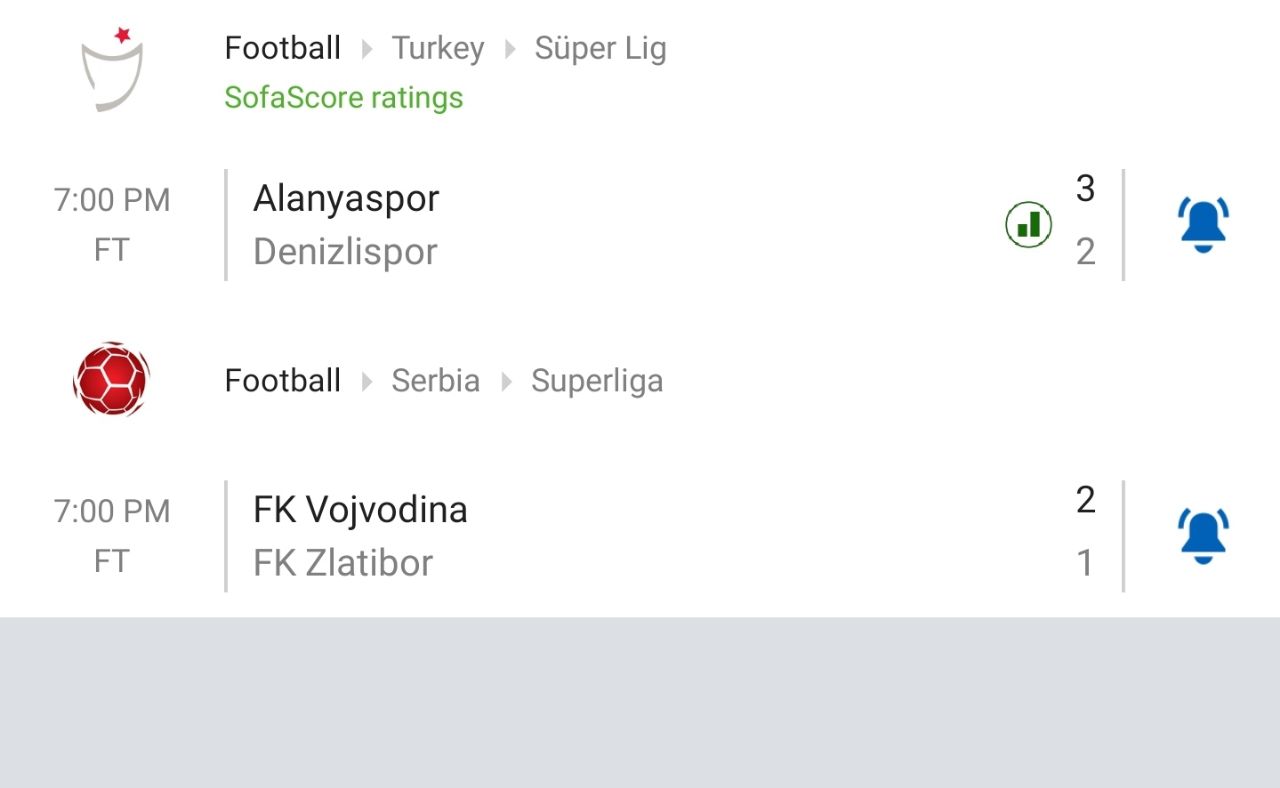1280x788 pixels.
Task: Open the Turkey Süper Lig league header
Action: click(640, 70)
